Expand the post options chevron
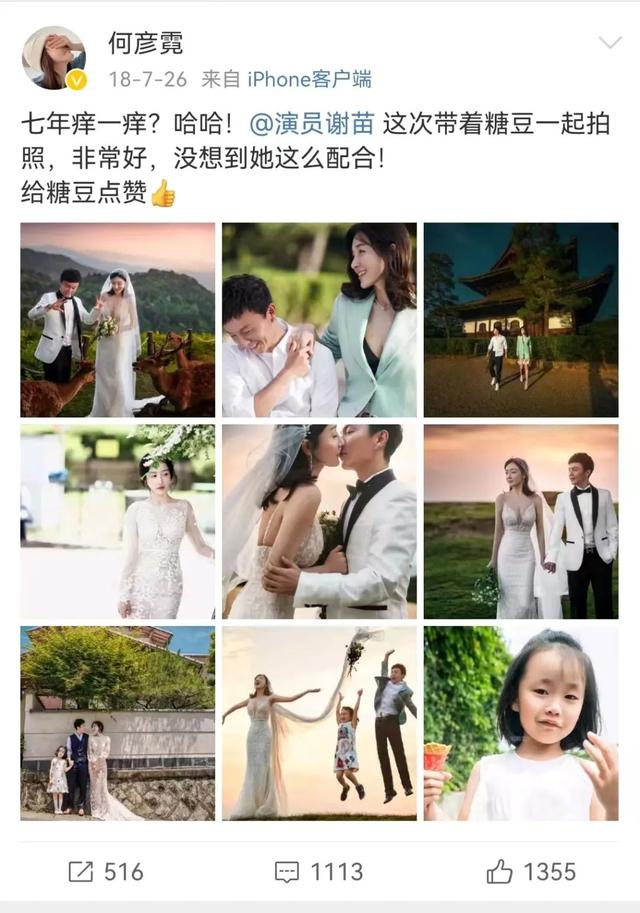Image resolution: width=640 pixels, height=913 pixels. tap(609, 43)
